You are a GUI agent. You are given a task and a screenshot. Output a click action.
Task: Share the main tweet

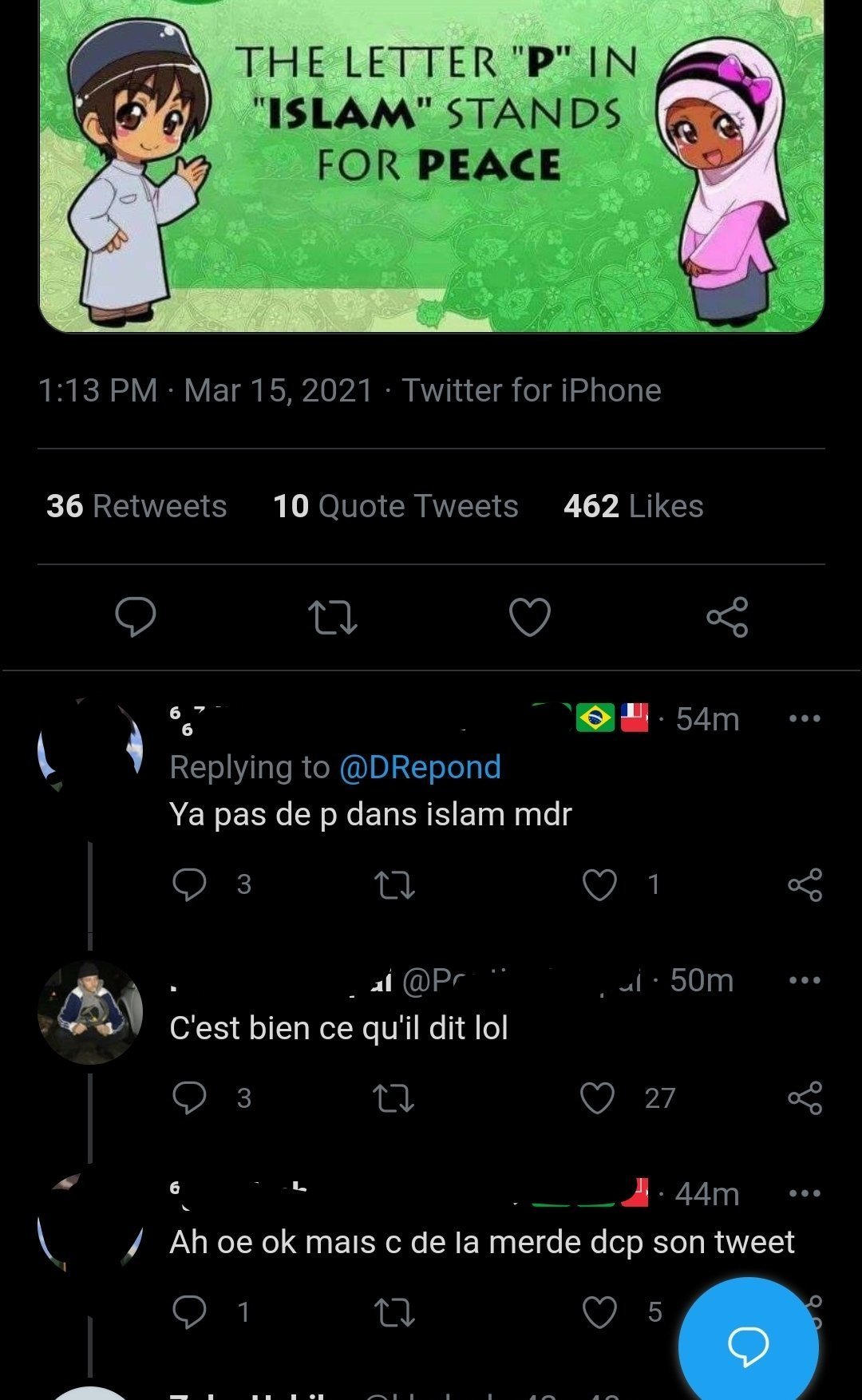point(727,616)
